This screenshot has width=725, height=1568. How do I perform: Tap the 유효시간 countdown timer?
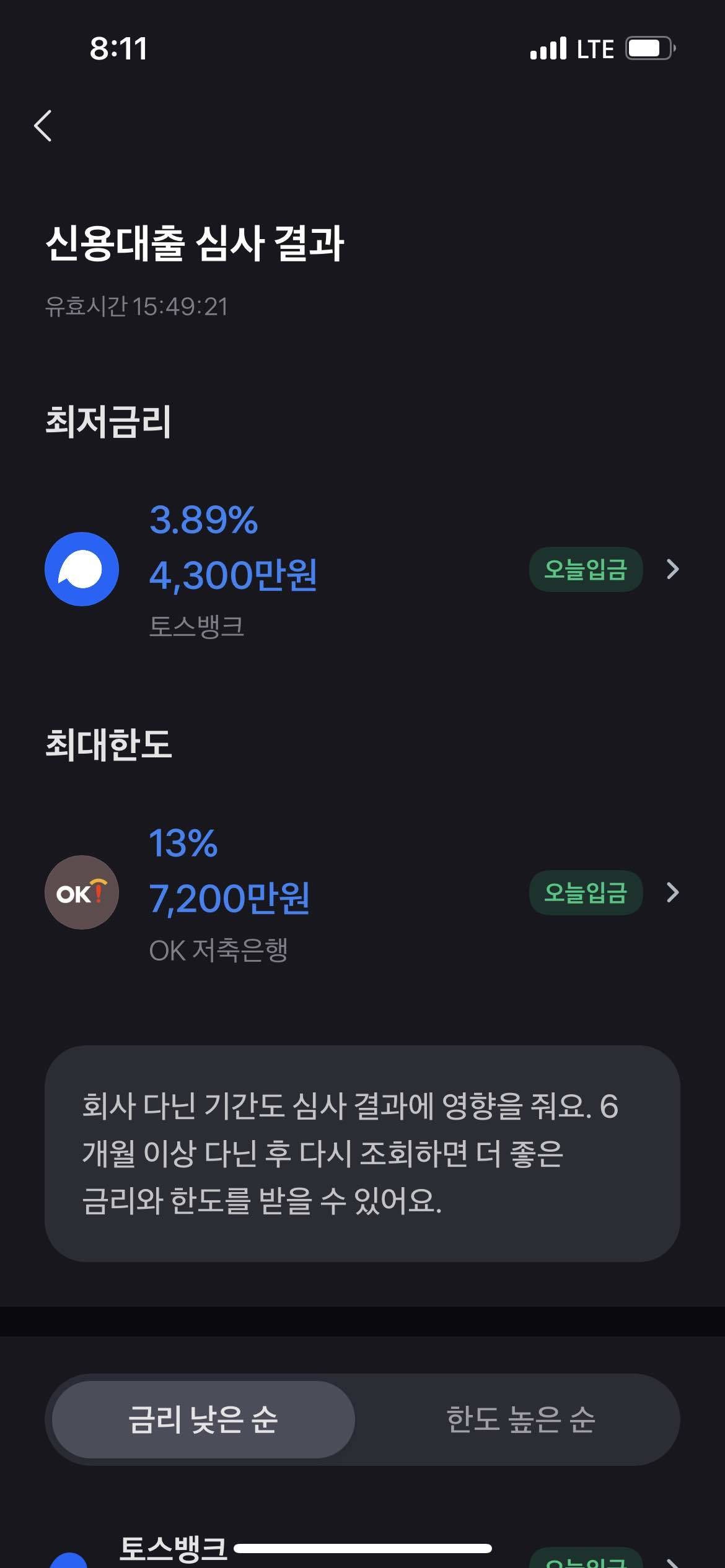click(x=138, y=305)
